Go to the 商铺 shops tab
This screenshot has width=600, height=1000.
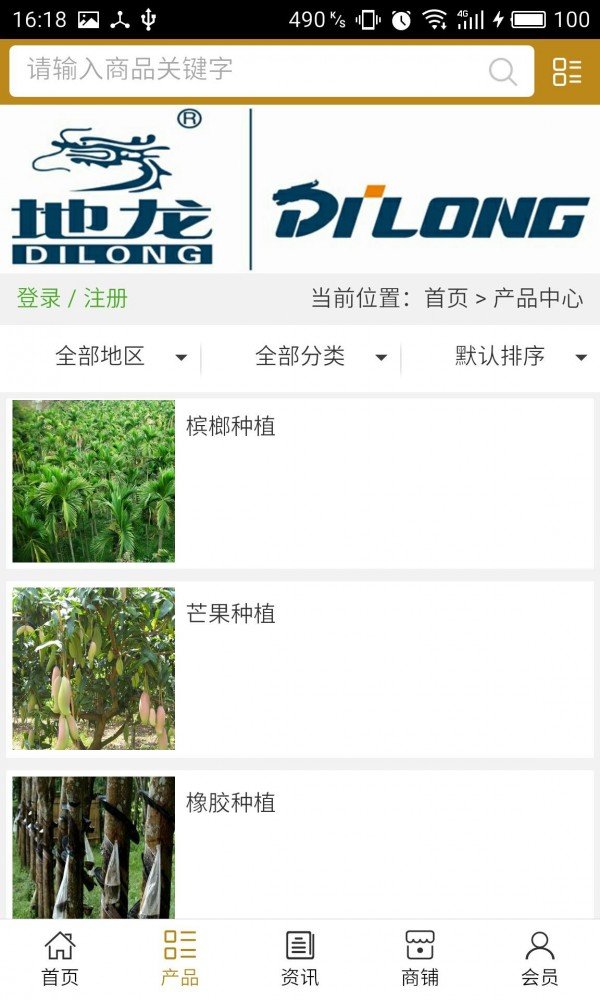[x=420, y=959]
